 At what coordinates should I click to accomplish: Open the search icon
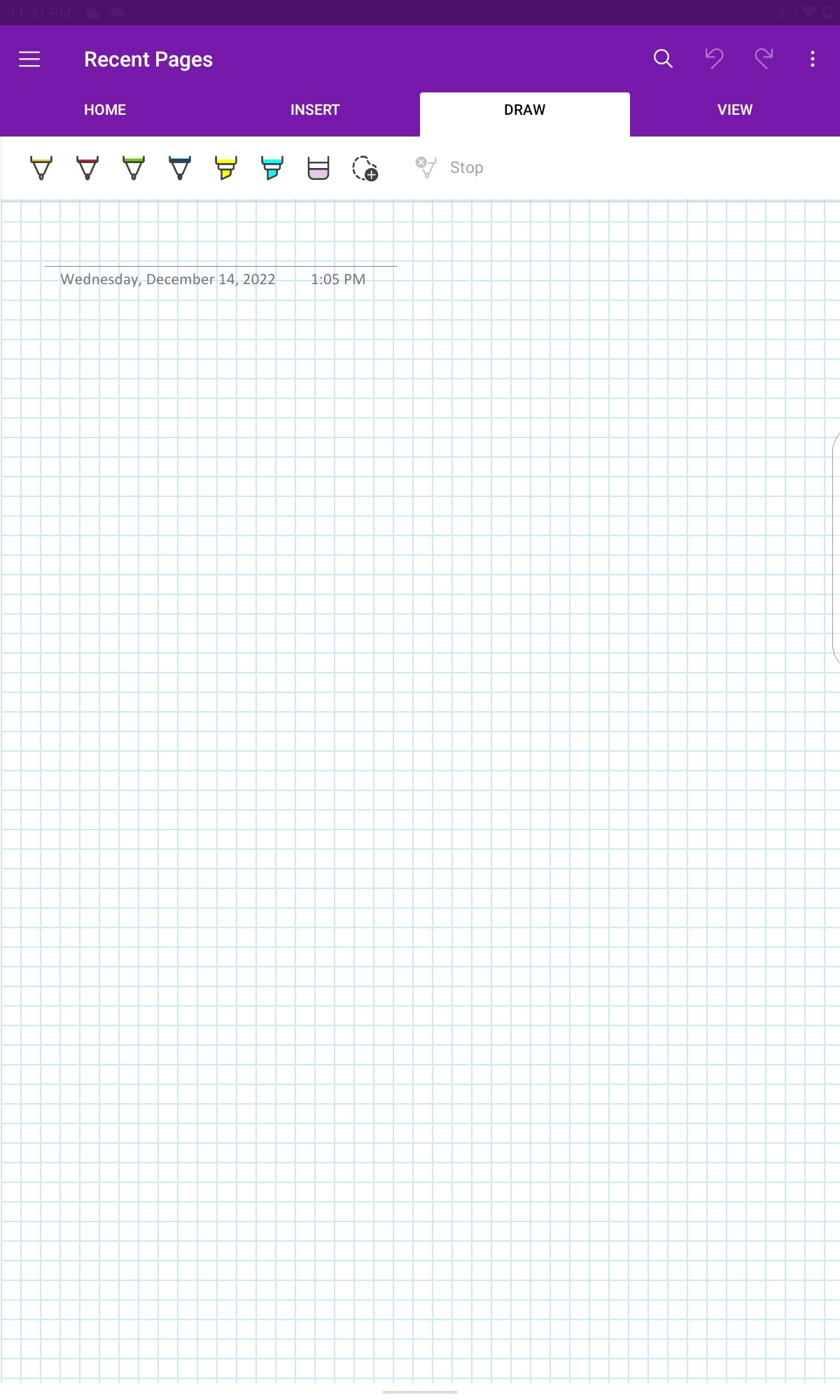[663, 59]
